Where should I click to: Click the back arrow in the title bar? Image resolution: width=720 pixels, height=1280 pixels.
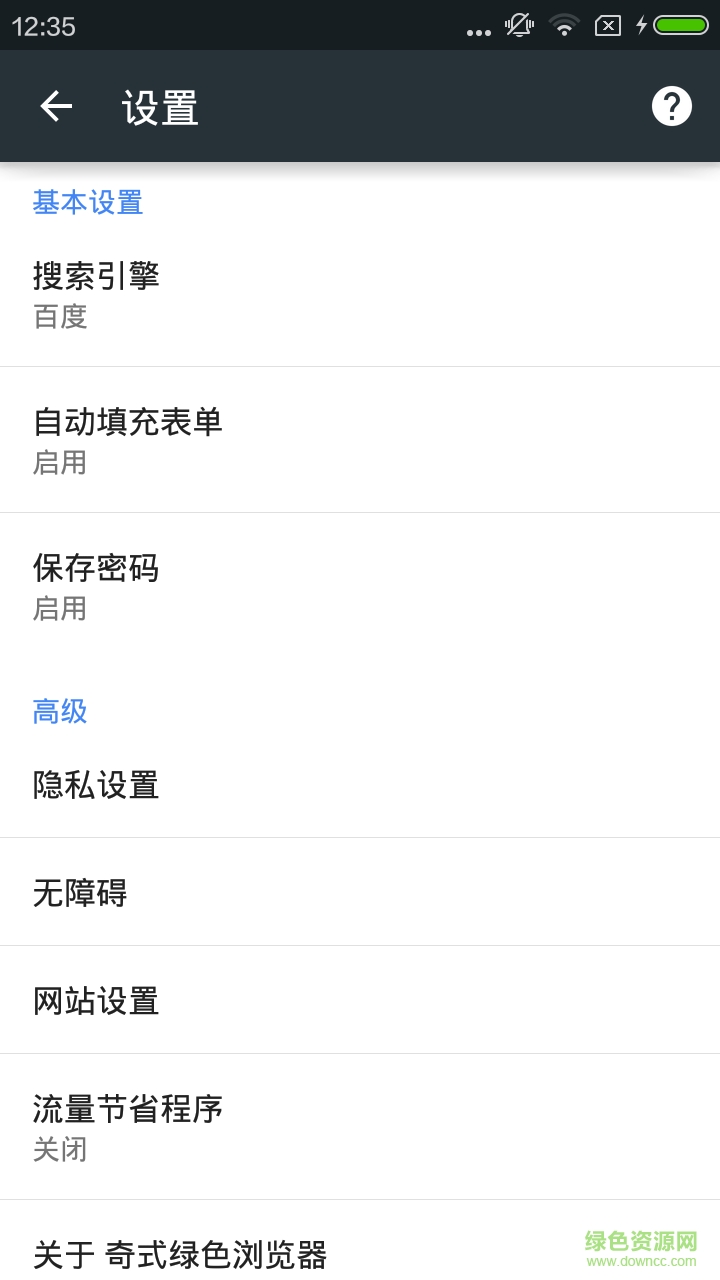pyautogui.click(x=55, y=106)
